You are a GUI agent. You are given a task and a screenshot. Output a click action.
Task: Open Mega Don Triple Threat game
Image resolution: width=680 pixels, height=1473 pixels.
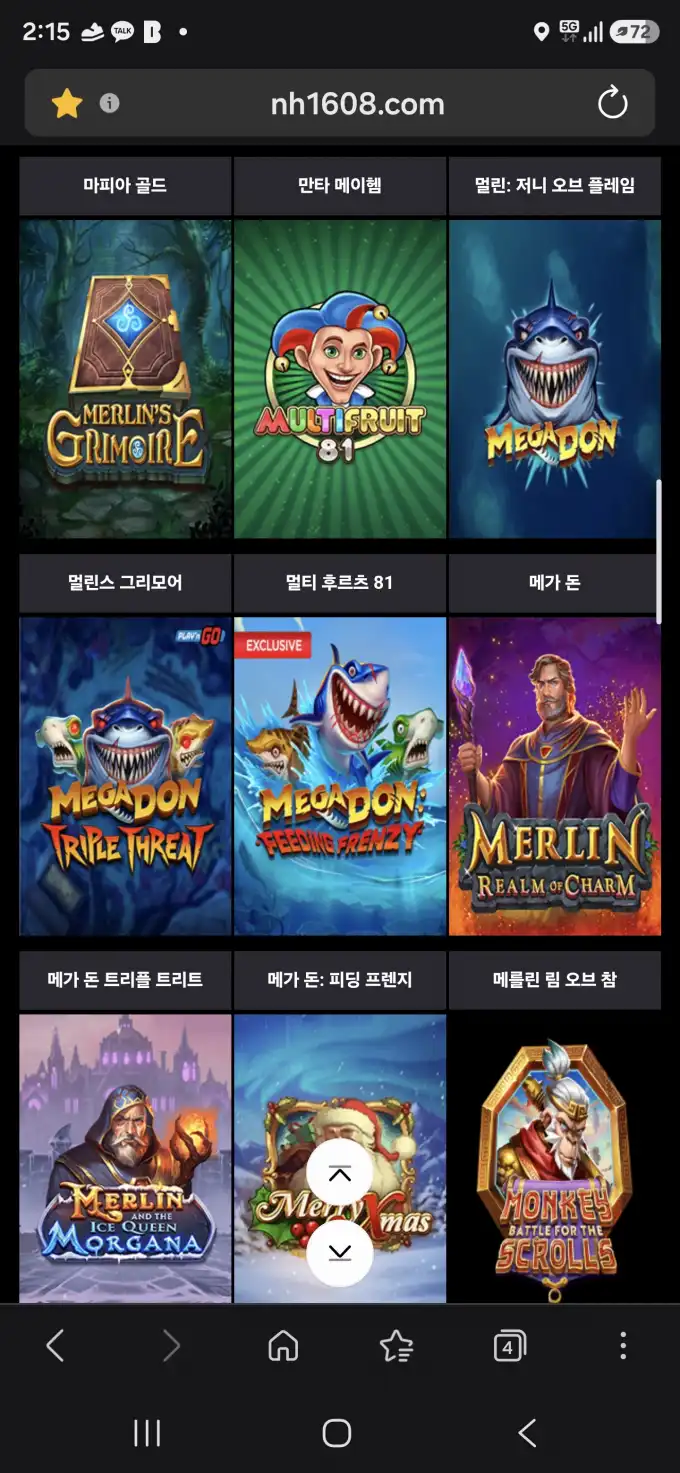click(125, 776)
